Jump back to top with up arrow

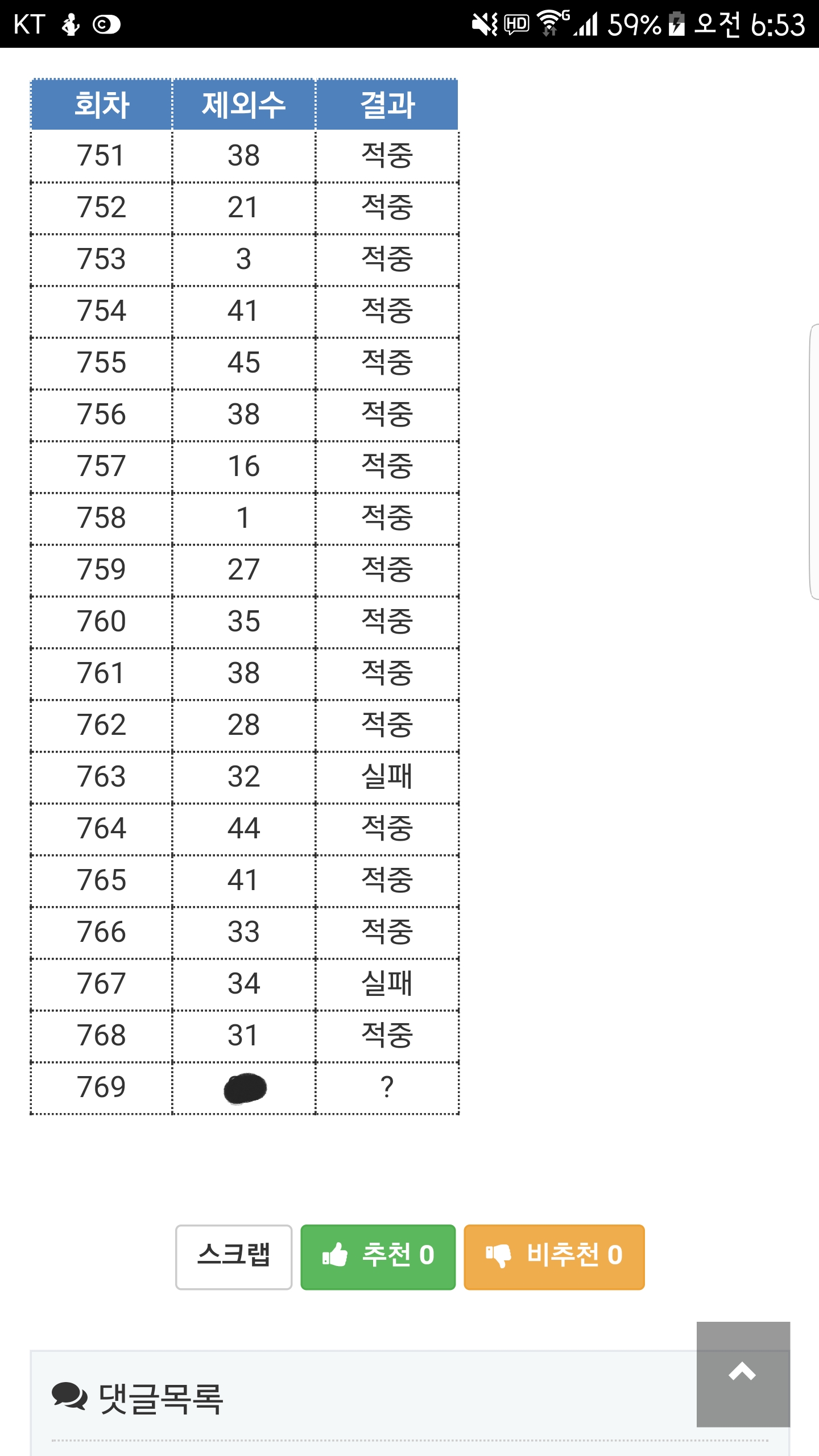(743, 1374)
